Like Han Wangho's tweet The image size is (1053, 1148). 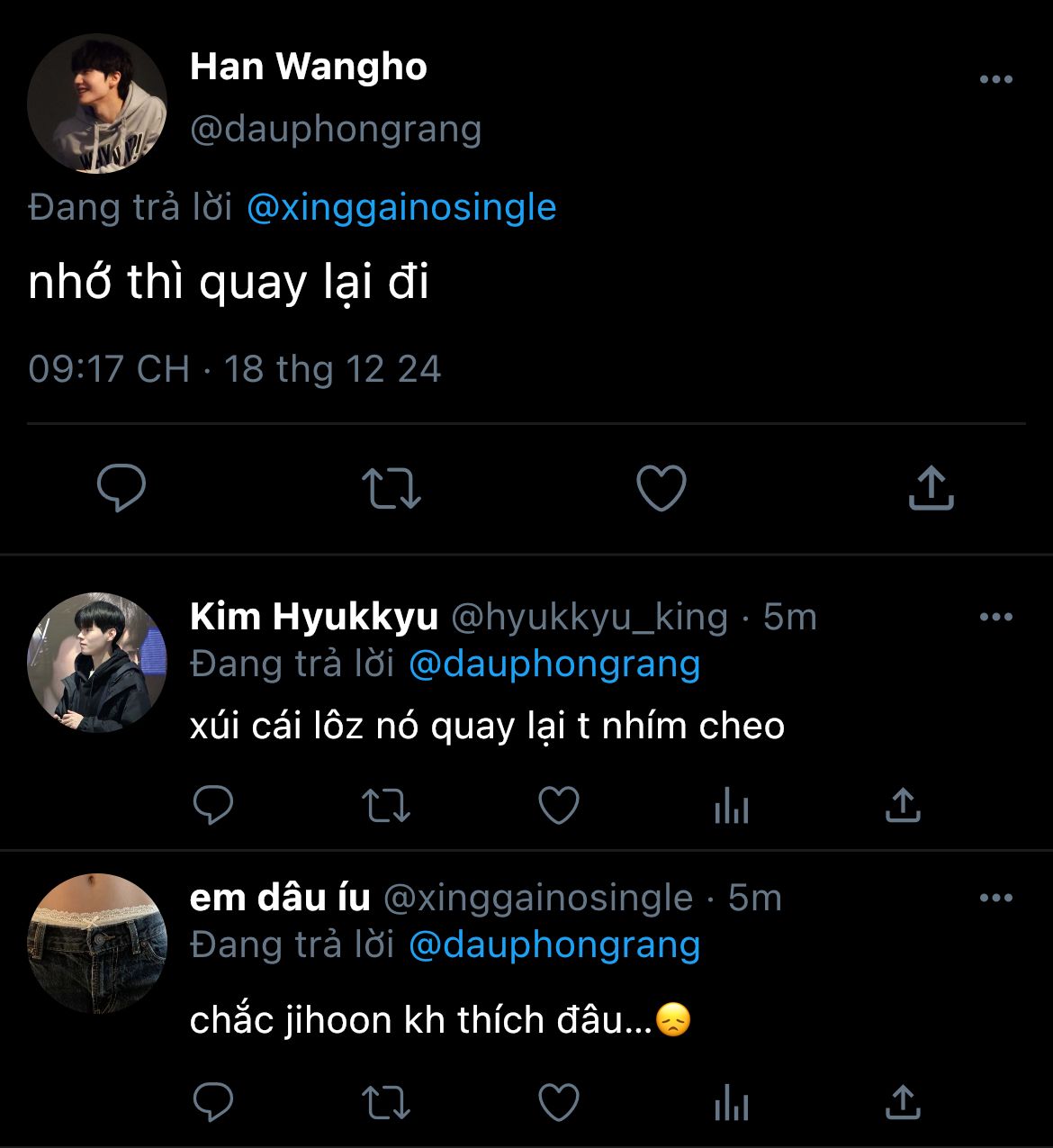[x=661, y=488]
